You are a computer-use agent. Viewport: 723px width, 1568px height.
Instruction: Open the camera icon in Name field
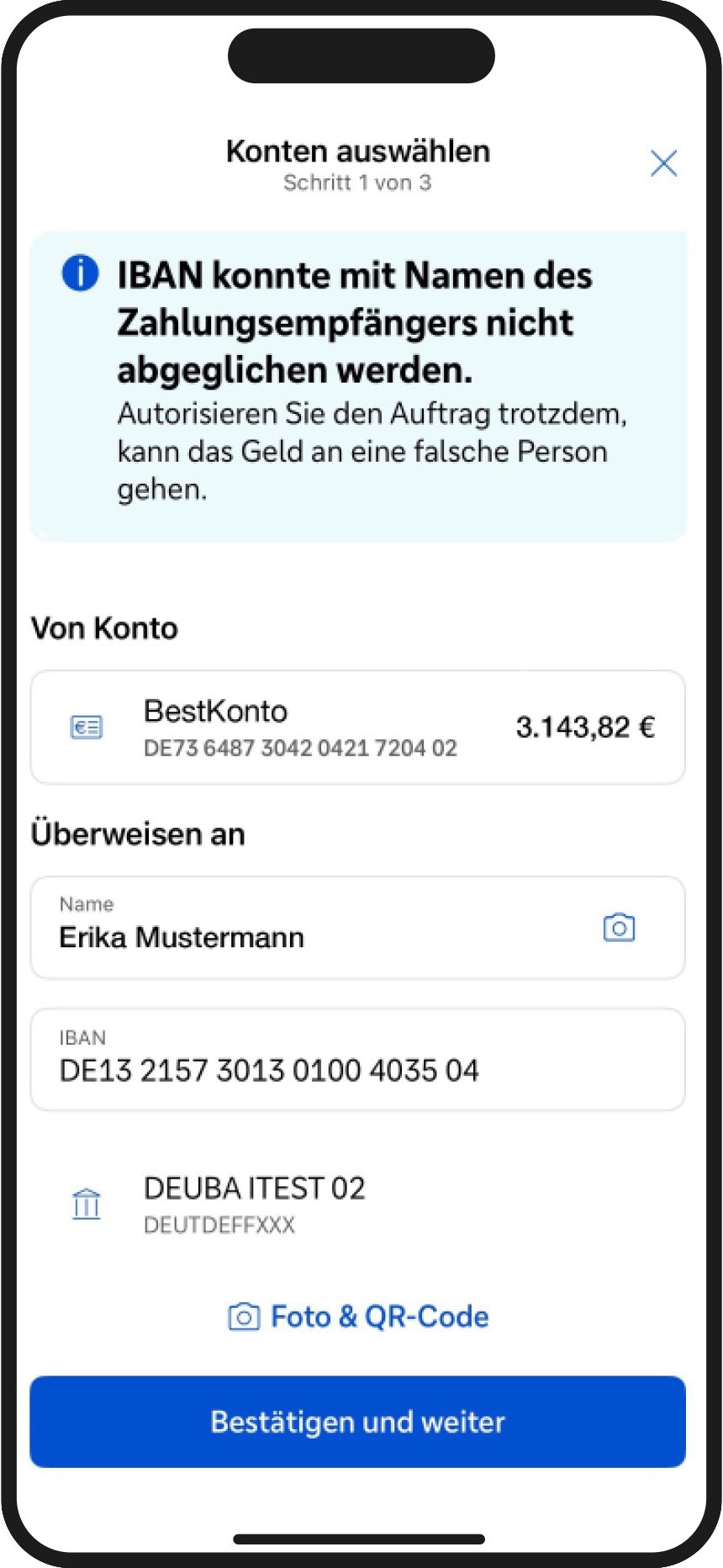pos(619,928)
